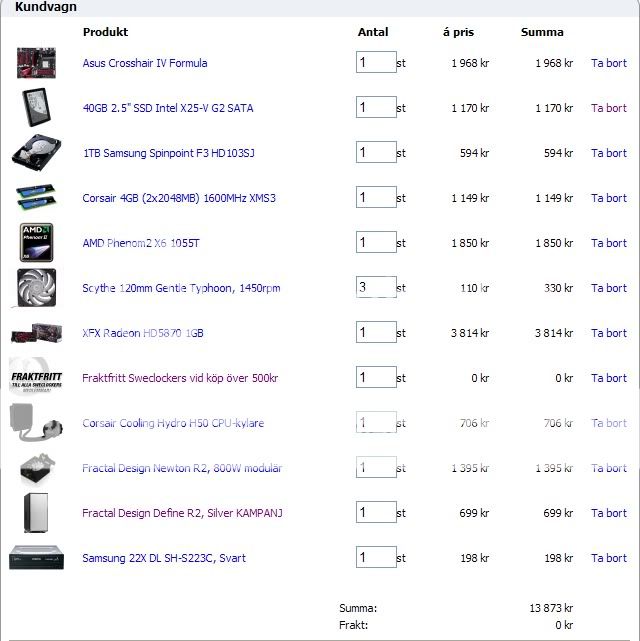Edit quantity for 40GB SSD Intel X25-V

375,108
